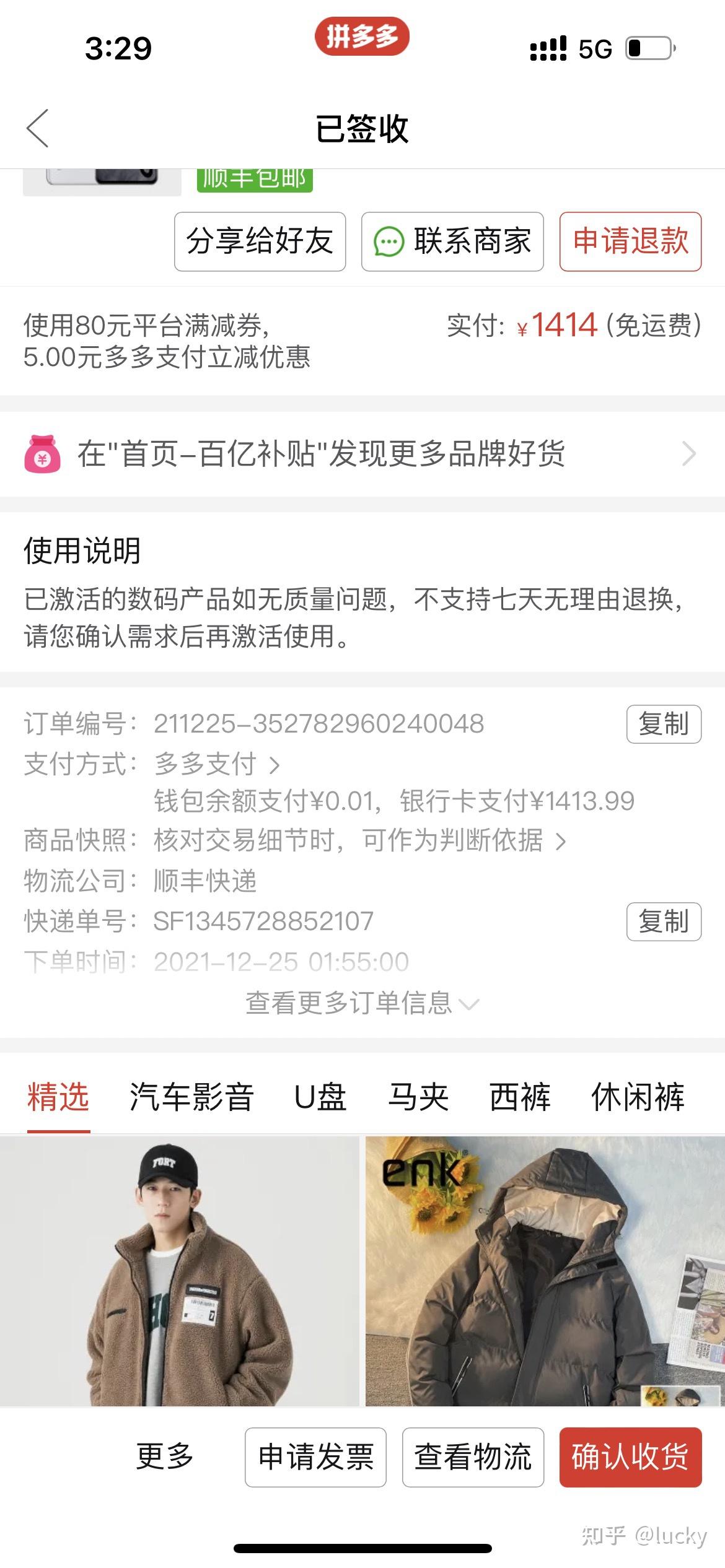The height and width of the screenshot is (1568, 725).
Task: Copy the order number 订单编号
Action: coord(663,724)
